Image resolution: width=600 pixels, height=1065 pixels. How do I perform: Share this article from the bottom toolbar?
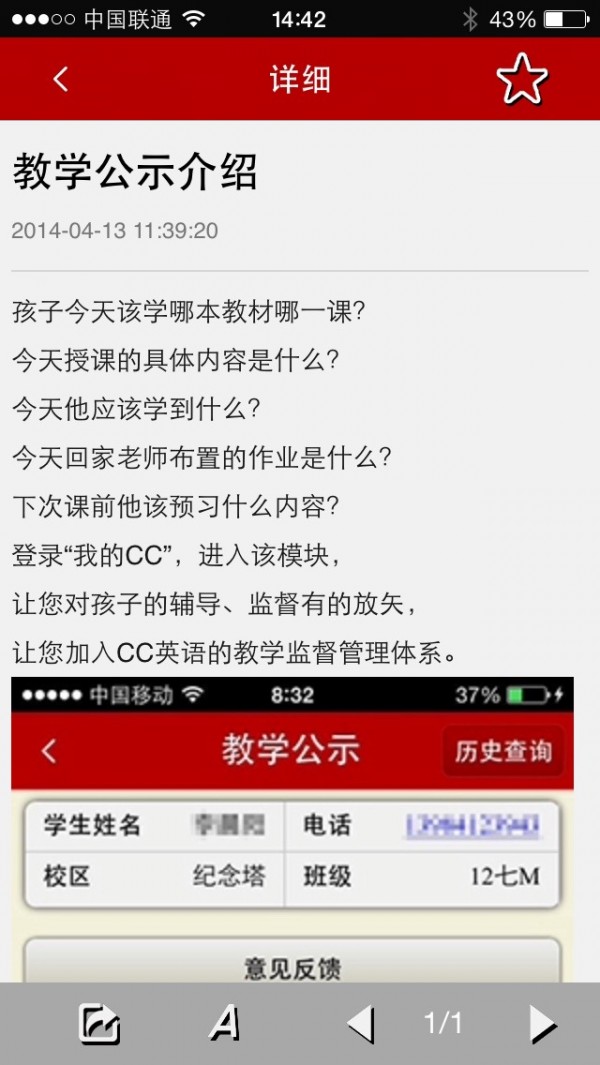pyautogui.click(x=99, y=1023)
